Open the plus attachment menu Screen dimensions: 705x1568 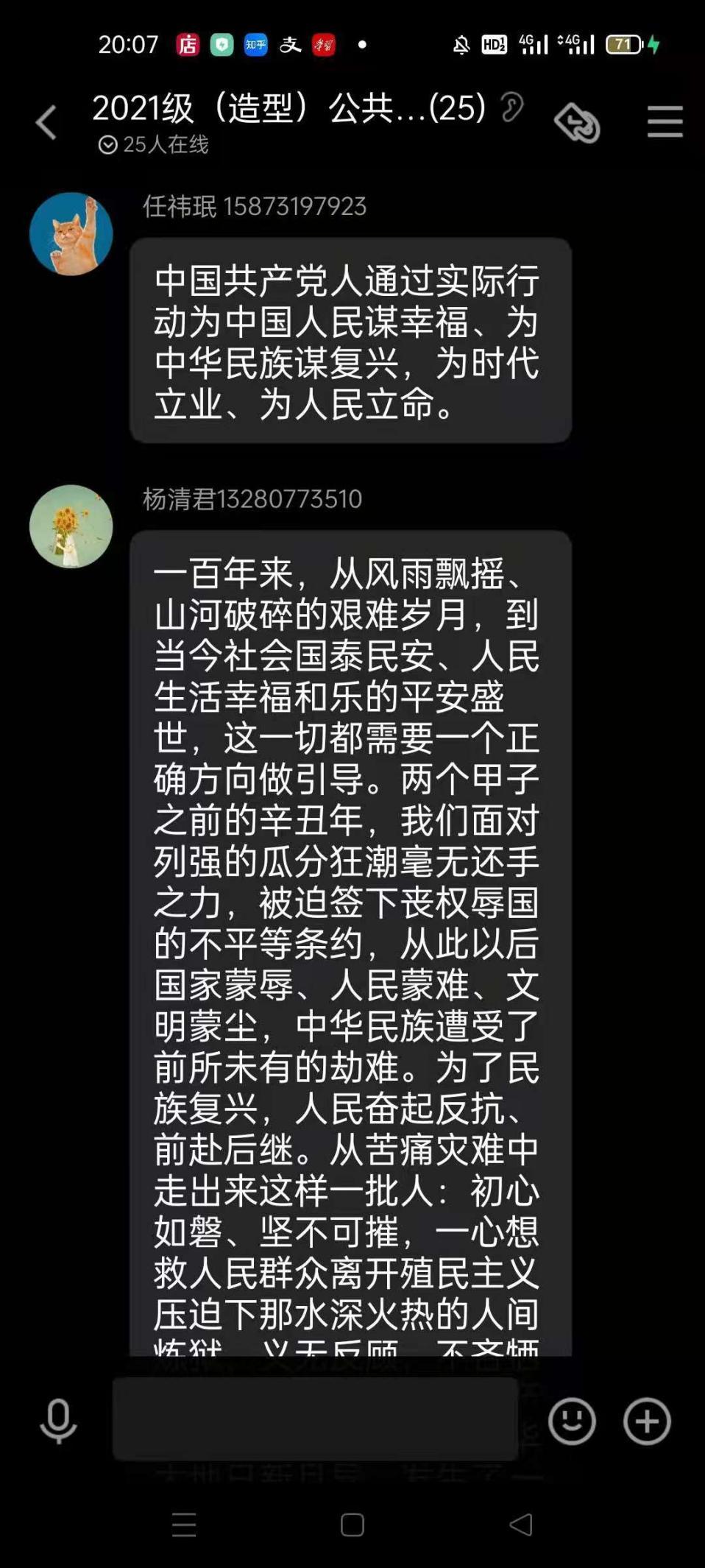tap(647, 1421)
